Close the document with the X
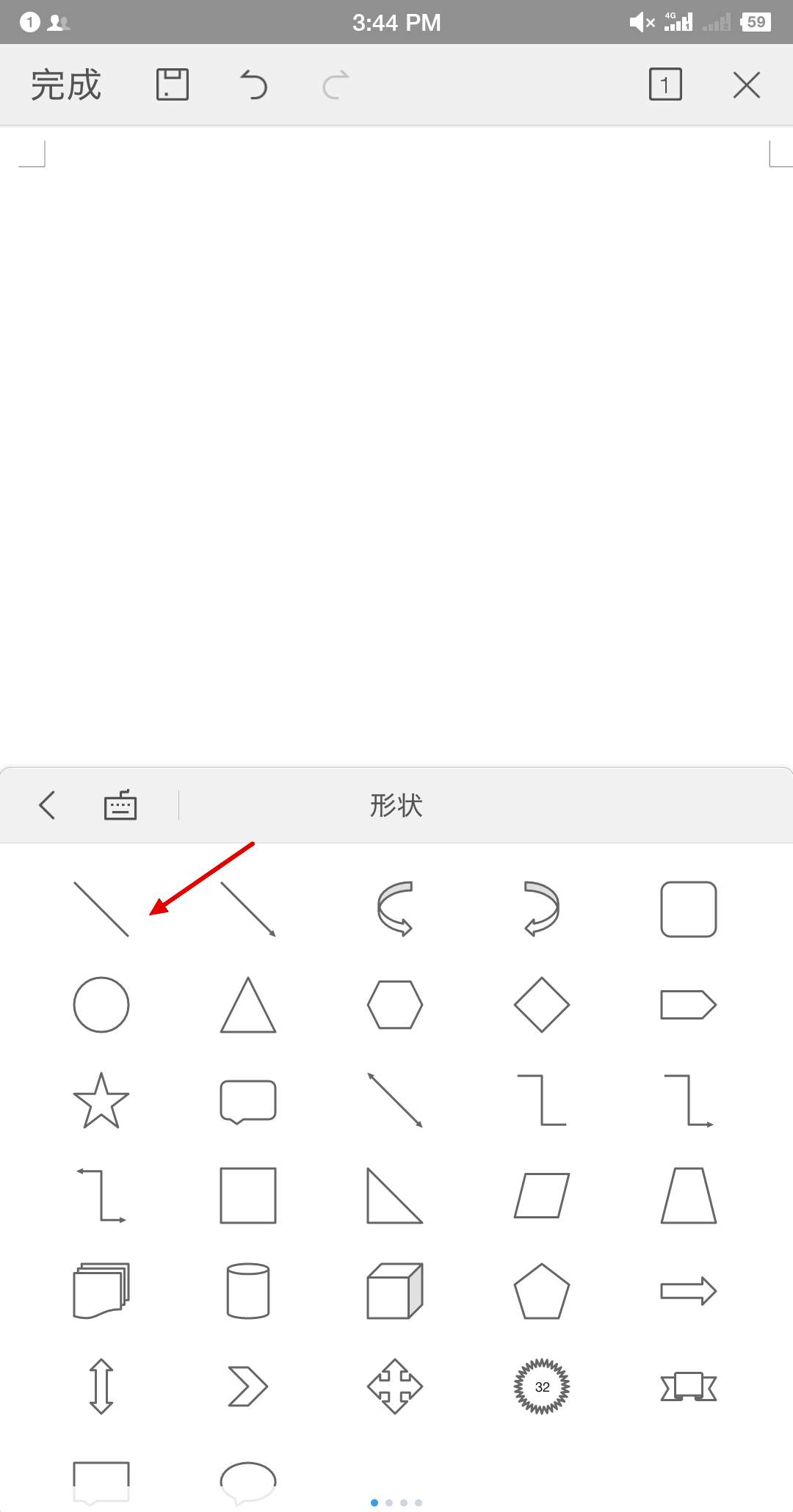 pyautogui.click(x=747, y=85)
